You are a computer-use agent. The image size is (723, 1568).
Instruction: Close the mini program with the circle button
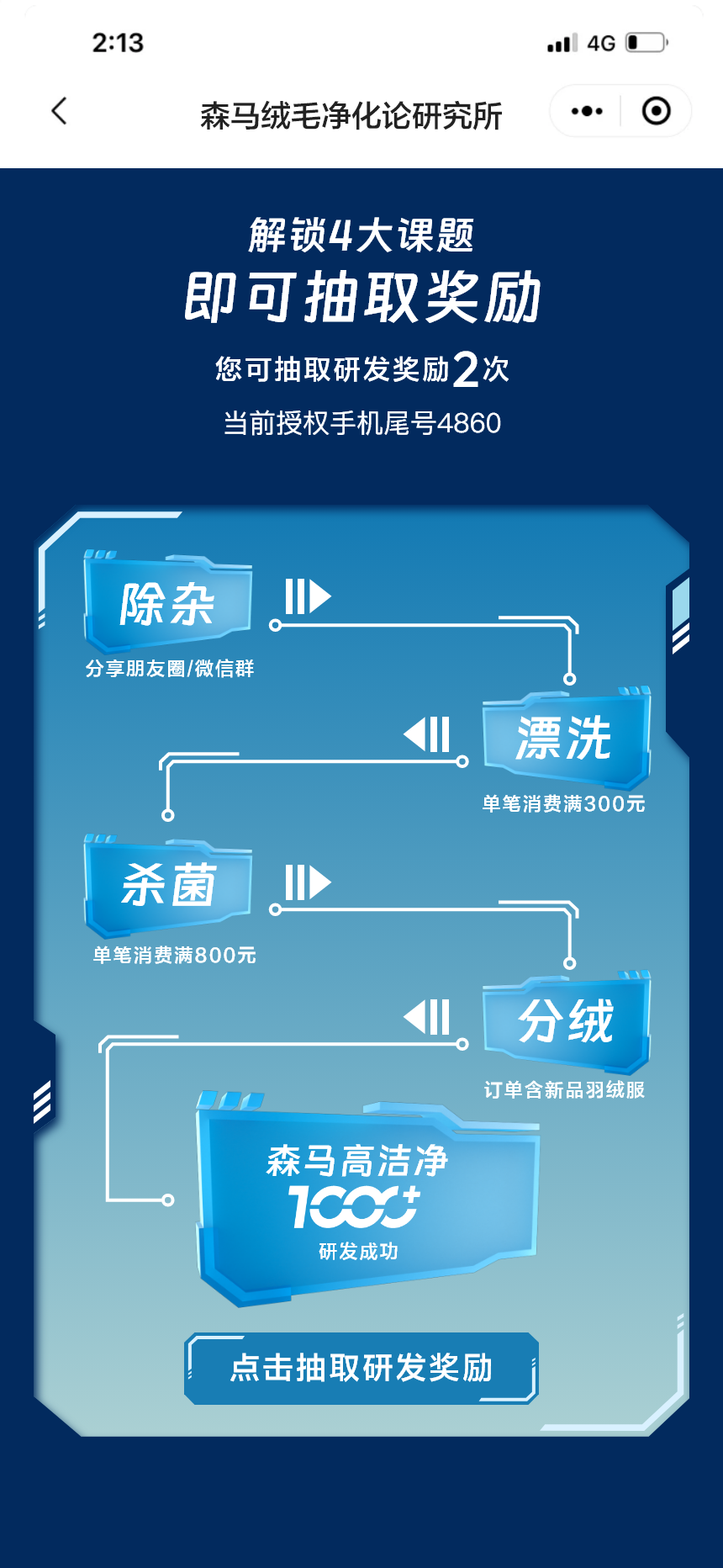656,111
